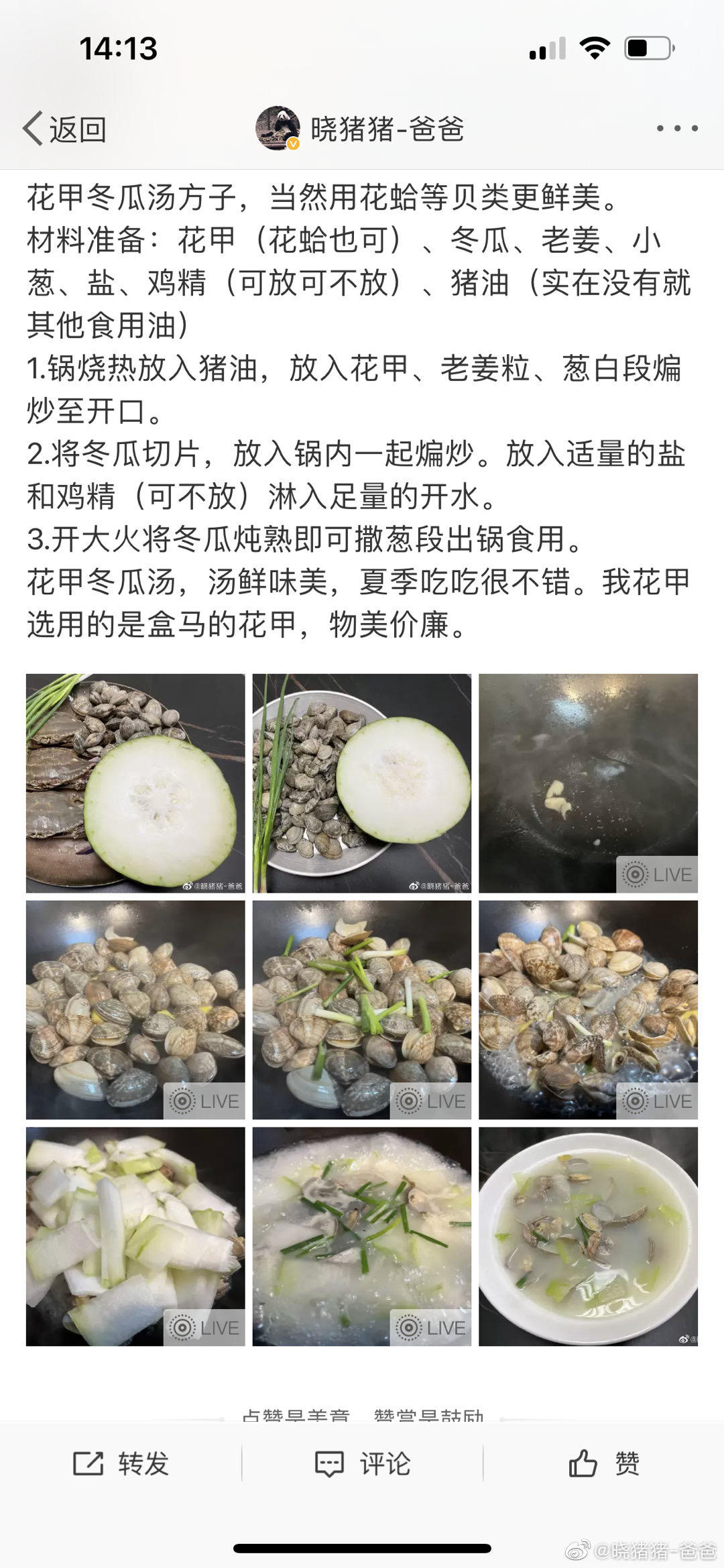
Task: Open the live photo of boiling soup
Action: coord(362,1236)
